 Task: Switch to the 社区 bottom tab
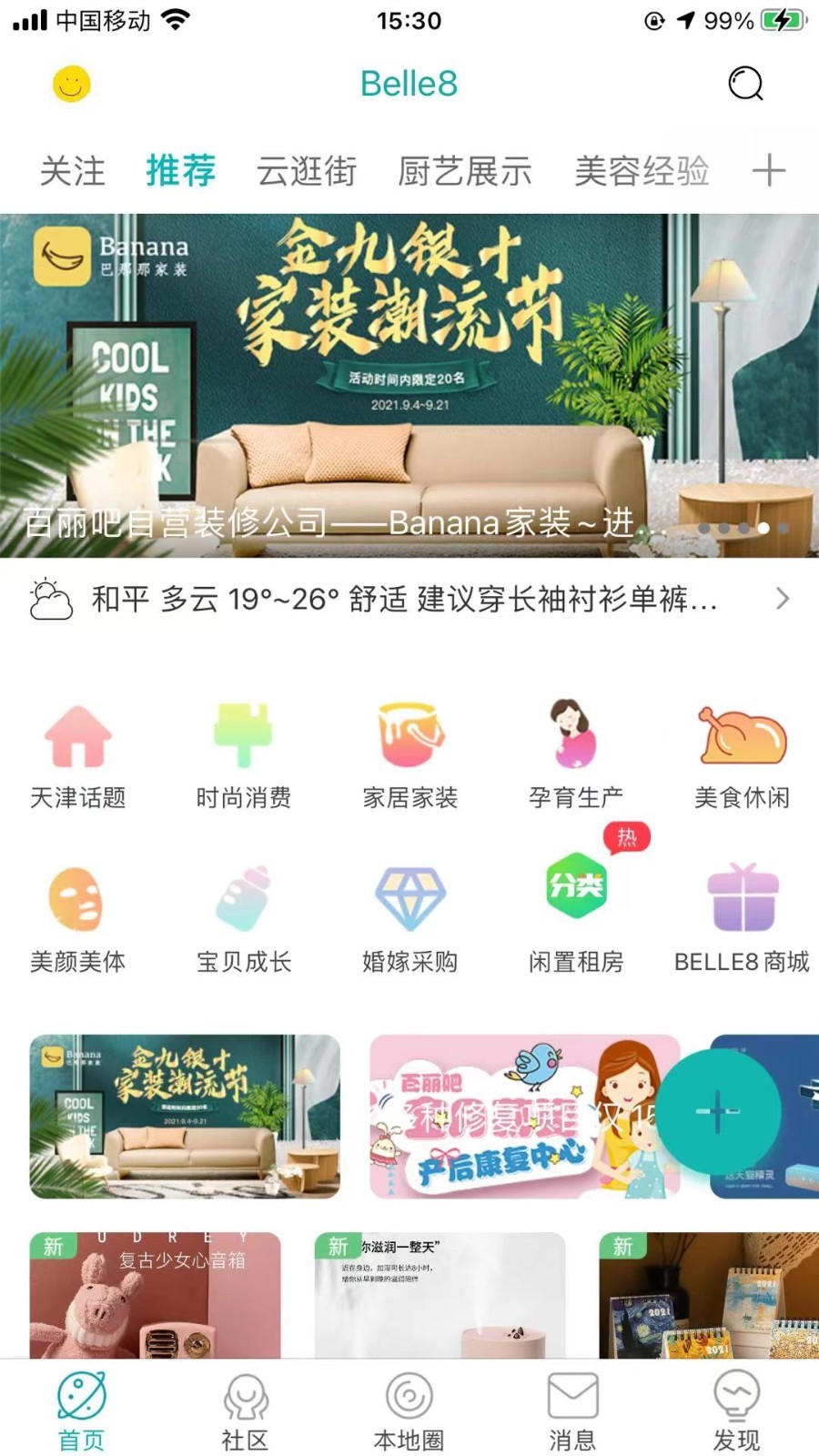[245, 1412]
